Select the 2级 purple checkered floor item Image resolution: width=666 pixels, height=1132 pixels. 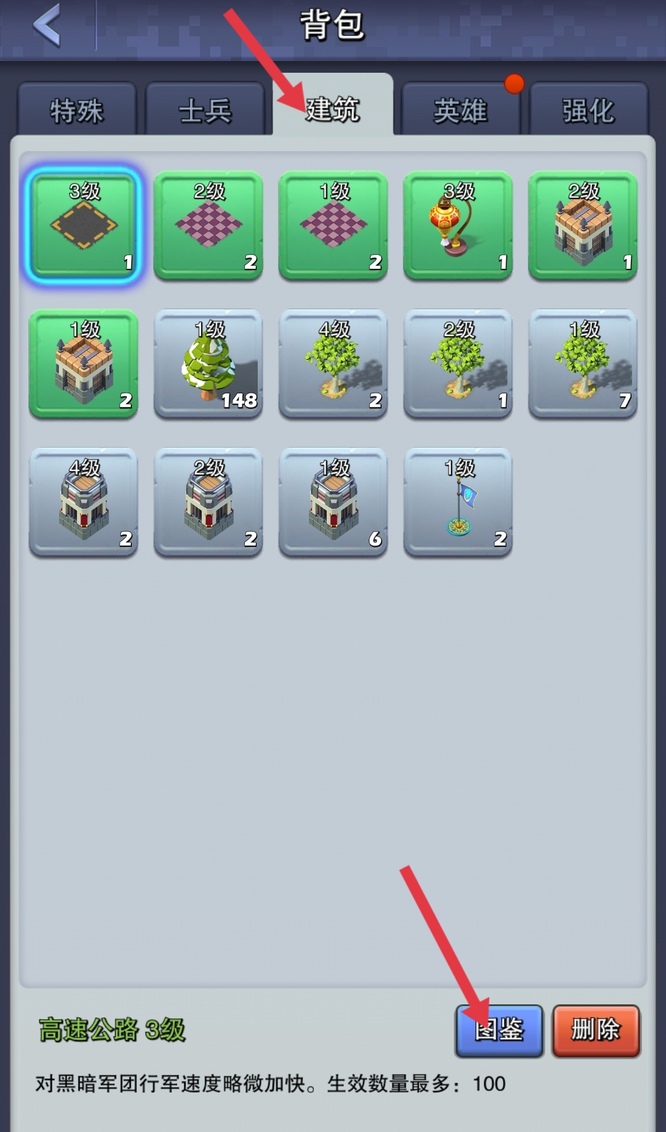[208, 225]
